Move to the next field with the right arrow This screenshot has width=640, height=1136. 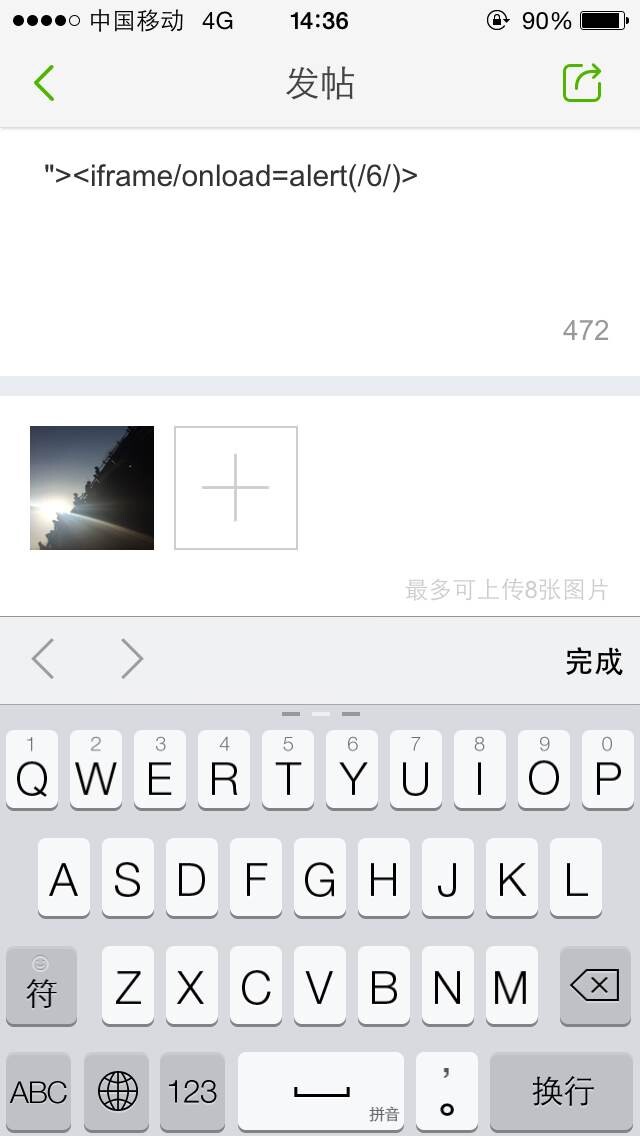(131, 659)
